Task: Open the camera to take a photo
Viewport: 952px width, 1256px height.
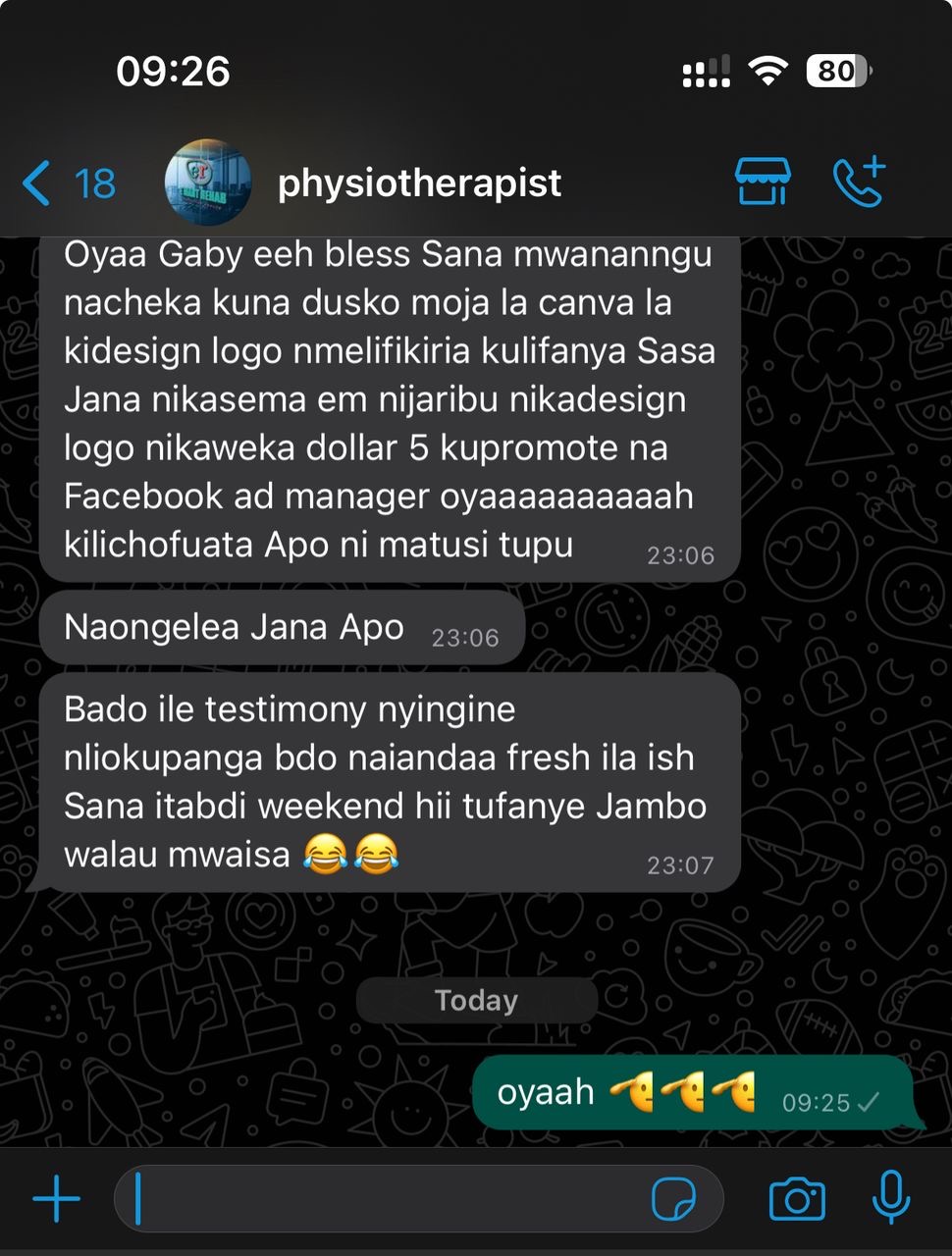Action: tap(797, 1198)
